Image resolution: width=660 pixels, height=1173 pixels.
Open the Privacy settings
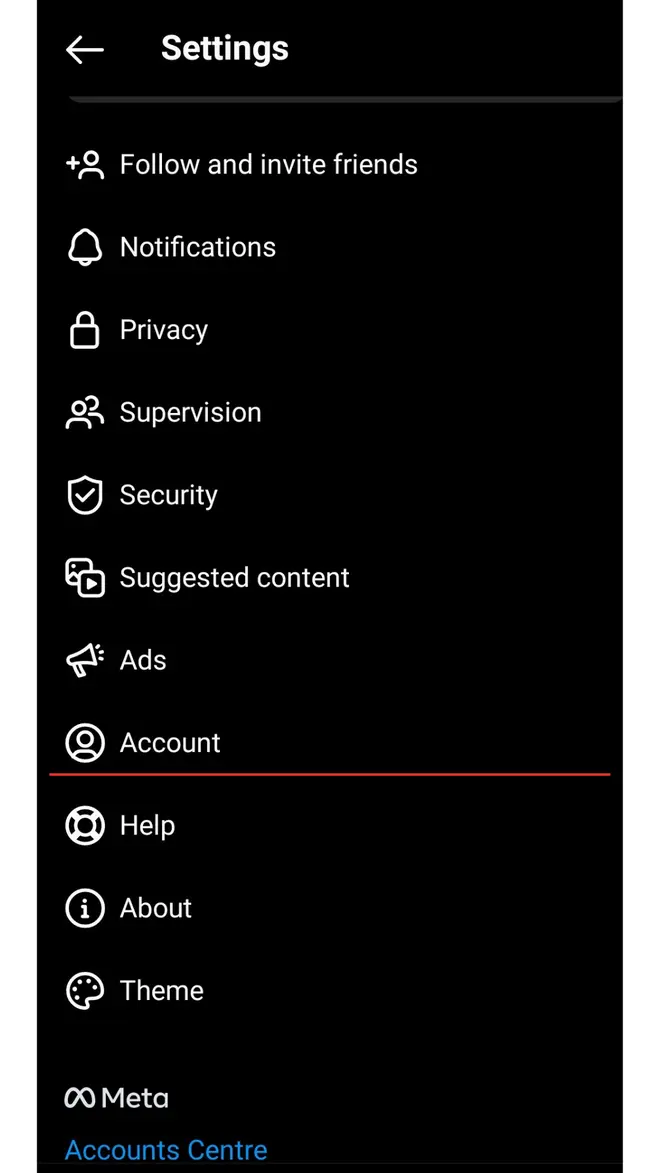pyautogui.click(x=163, y=330)
